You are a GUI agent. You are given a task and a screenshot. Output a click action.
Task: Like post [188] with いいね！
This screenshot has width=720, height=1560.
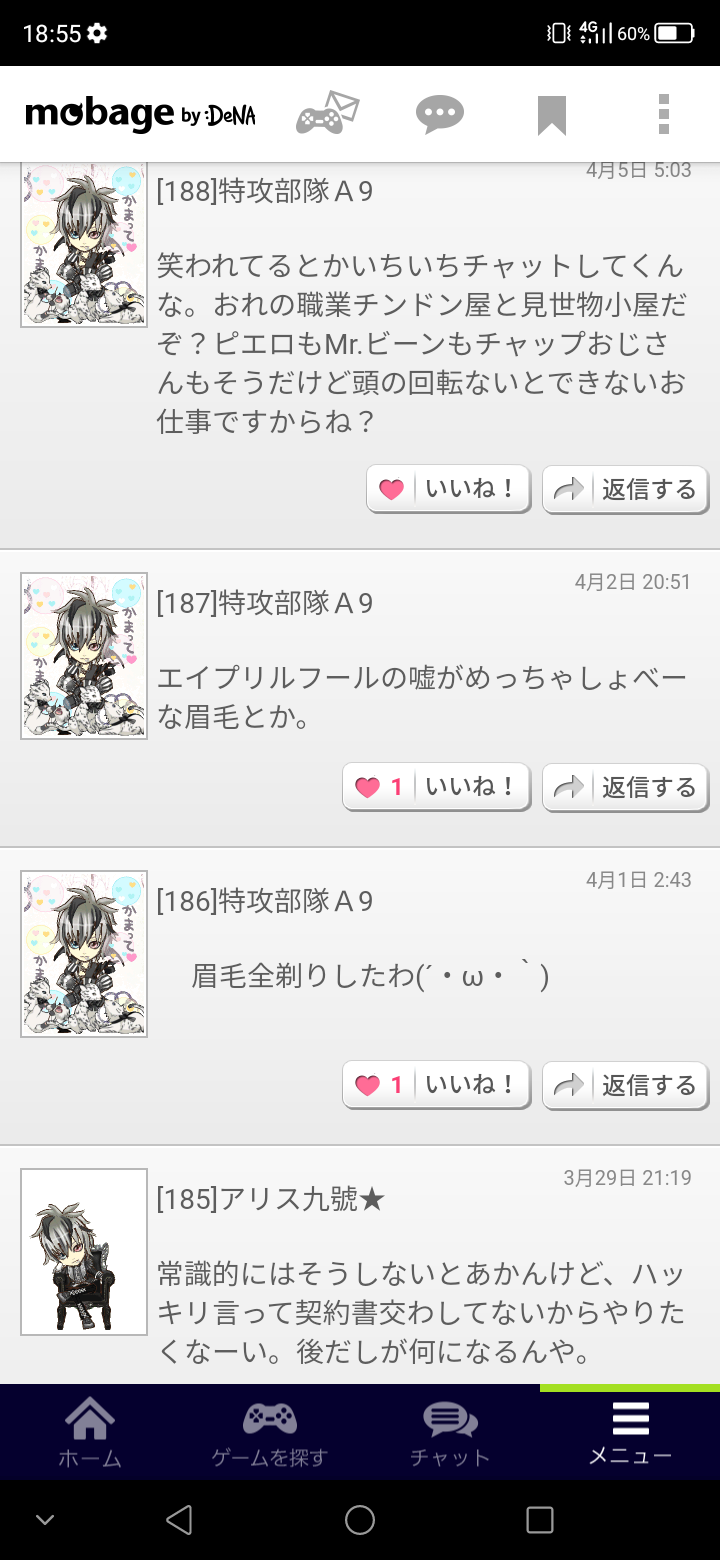(448, 489)
